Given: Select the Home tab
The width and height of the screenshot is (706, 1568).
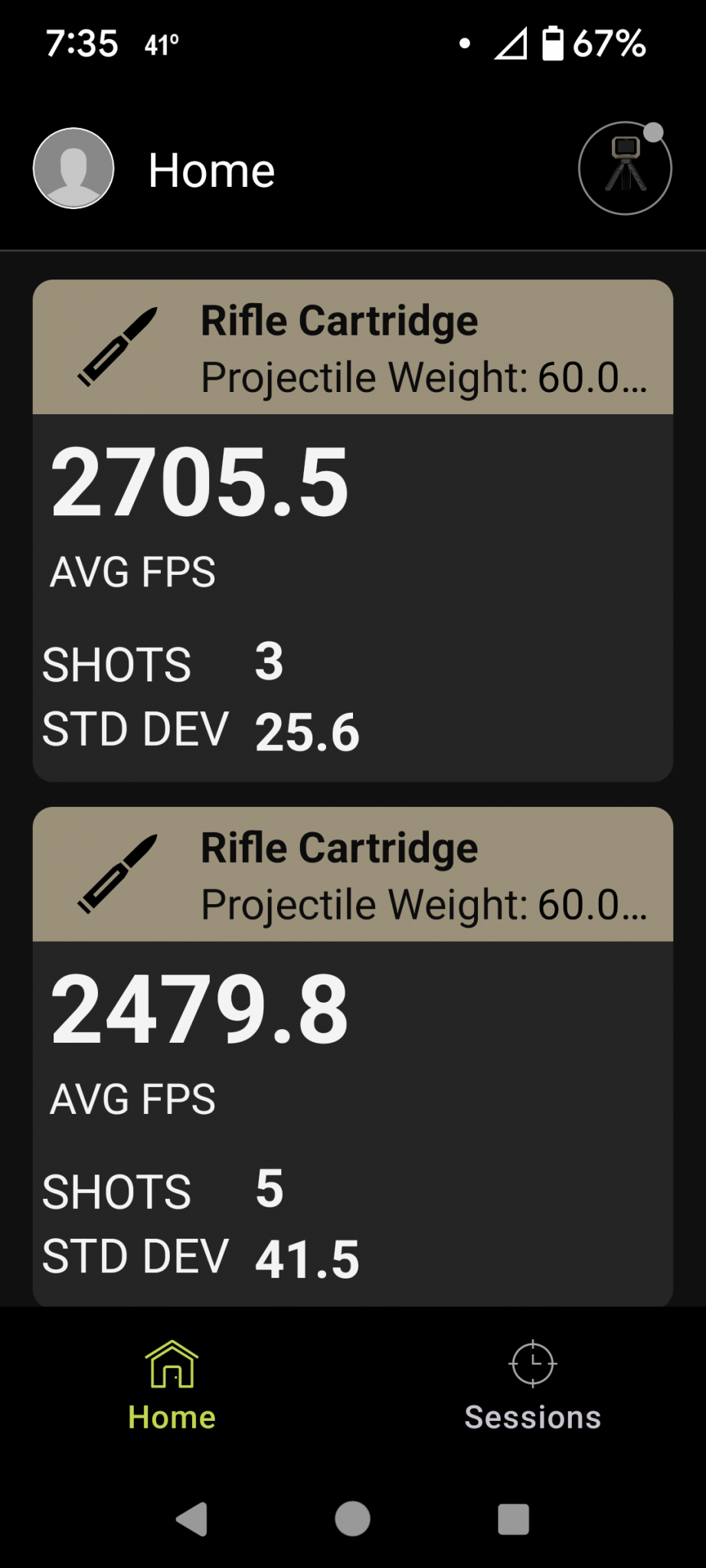Looking at the screenshot, I should coord(172,1386).
